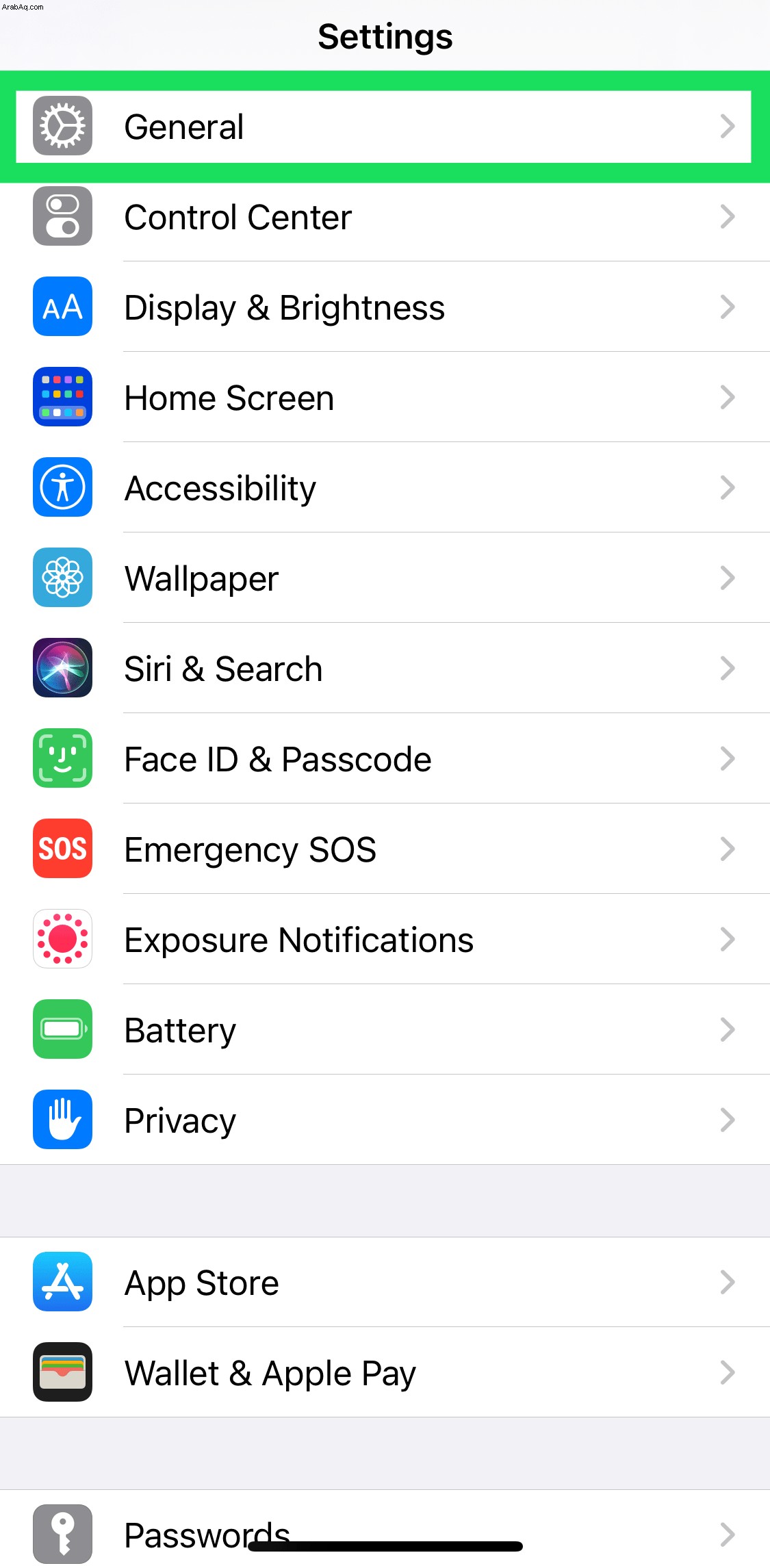Open Exposure Notifications
This screenshot has width=770, height=1568.
pyautogui.click(x=385, y=940)
